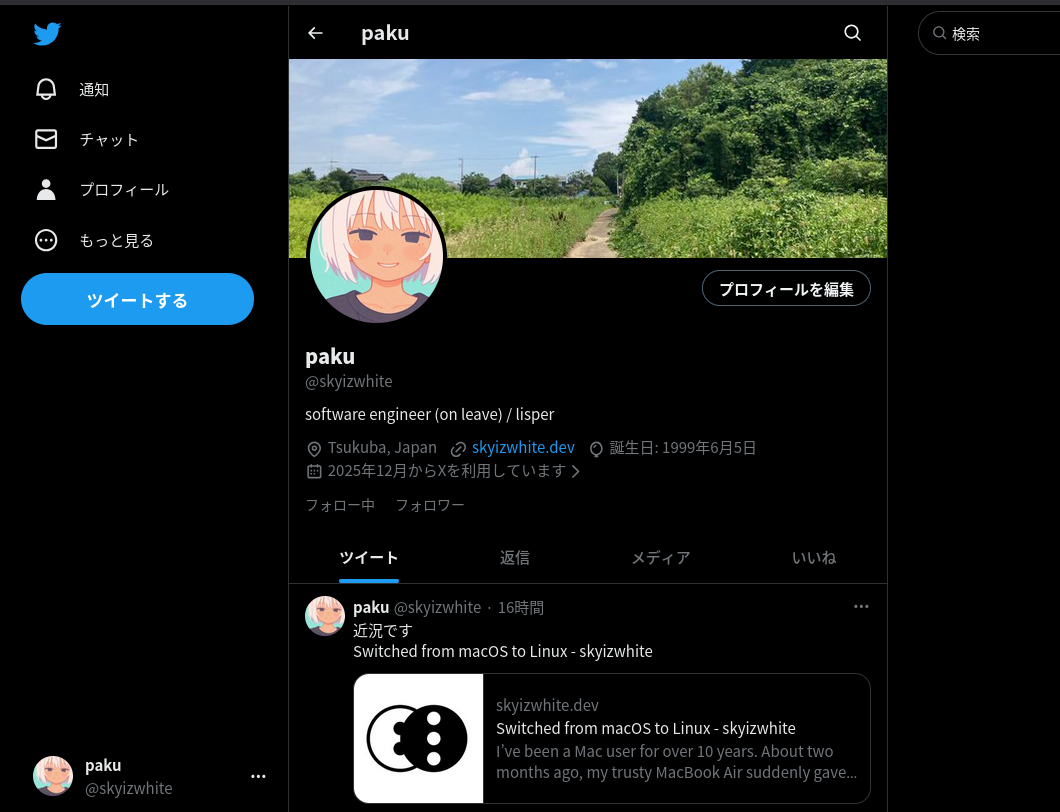Open the skyizwhite.dev profile link

pos(522,447)
